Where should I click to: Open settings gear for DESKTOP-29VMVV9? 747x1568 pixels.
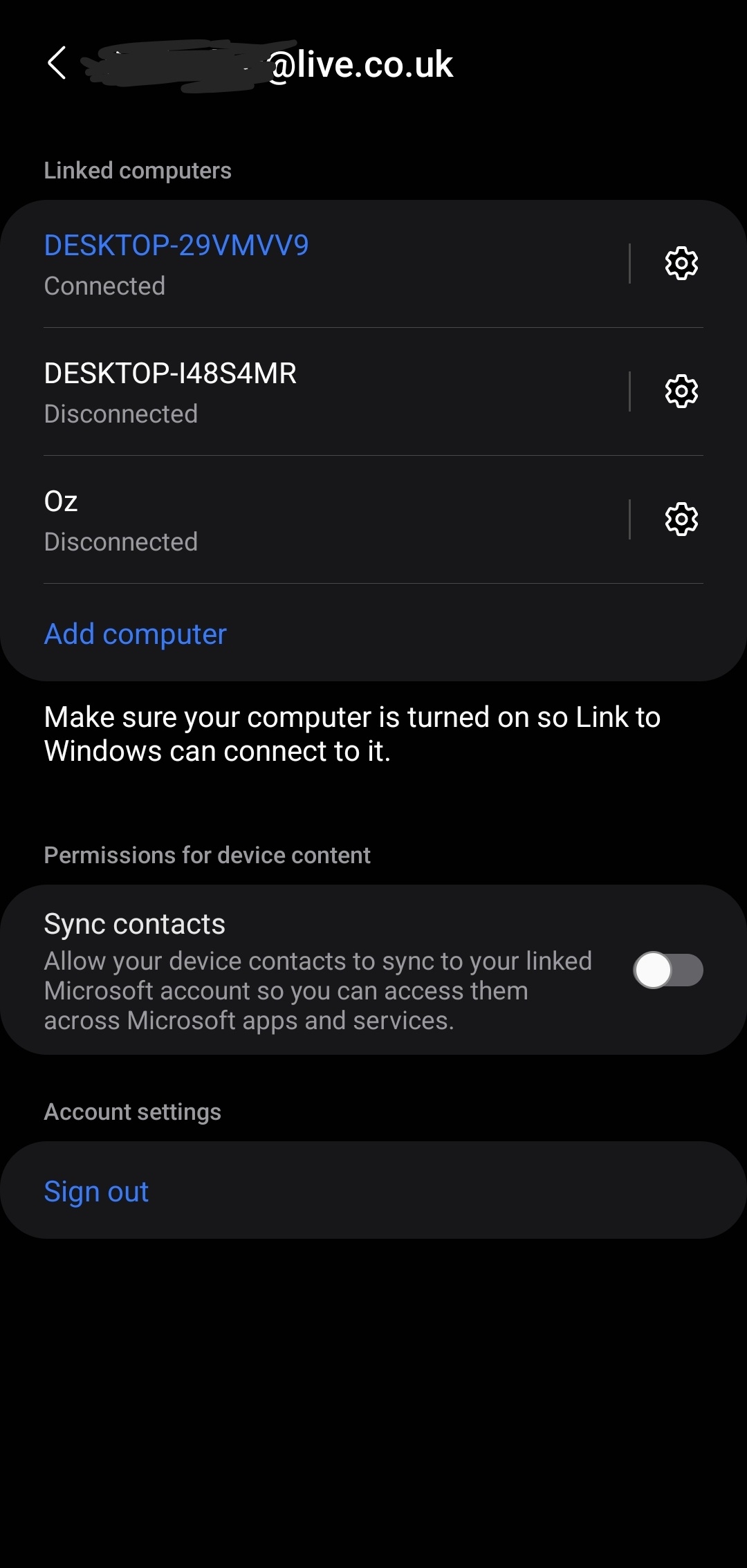pos(681,264)
